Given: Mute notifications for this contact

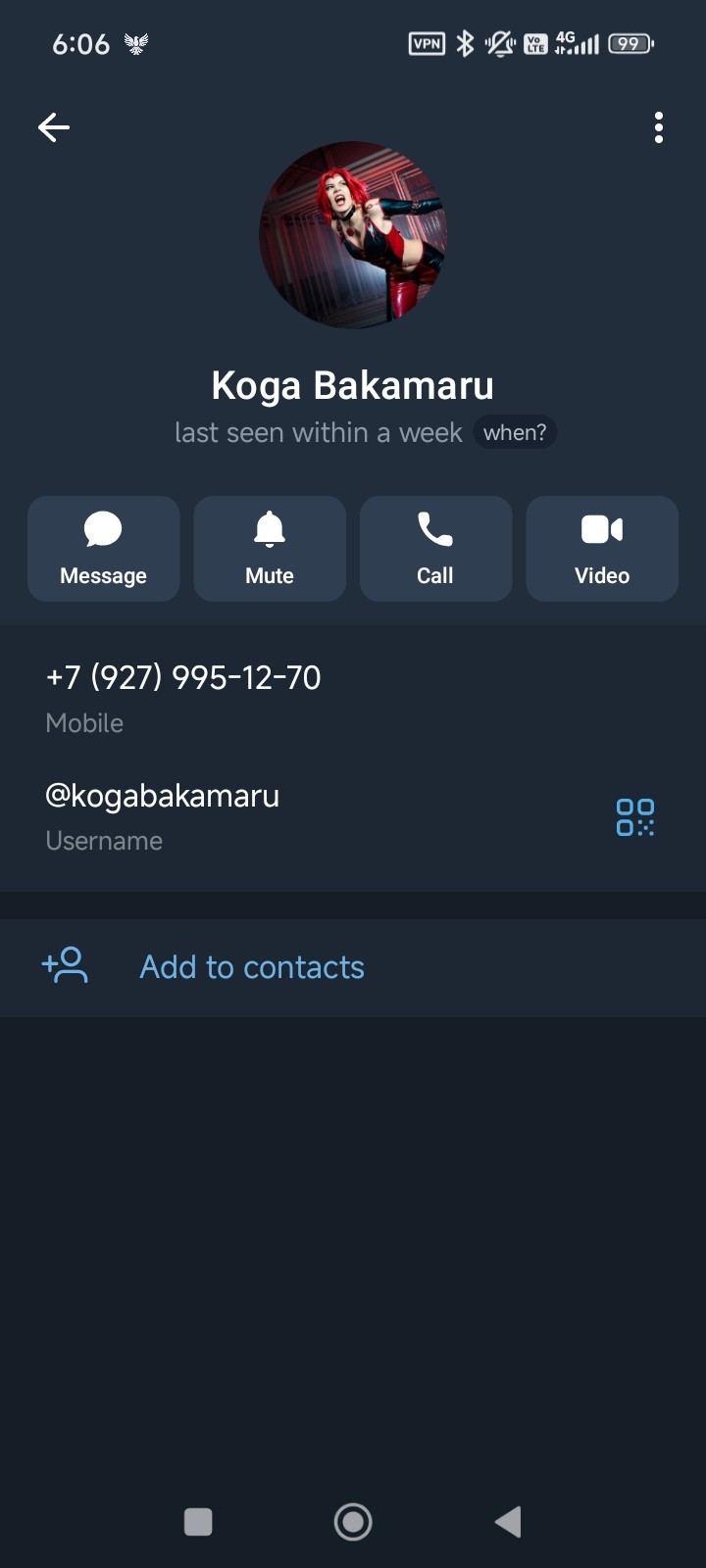Looking at the screenshot, I should (270, 548).
